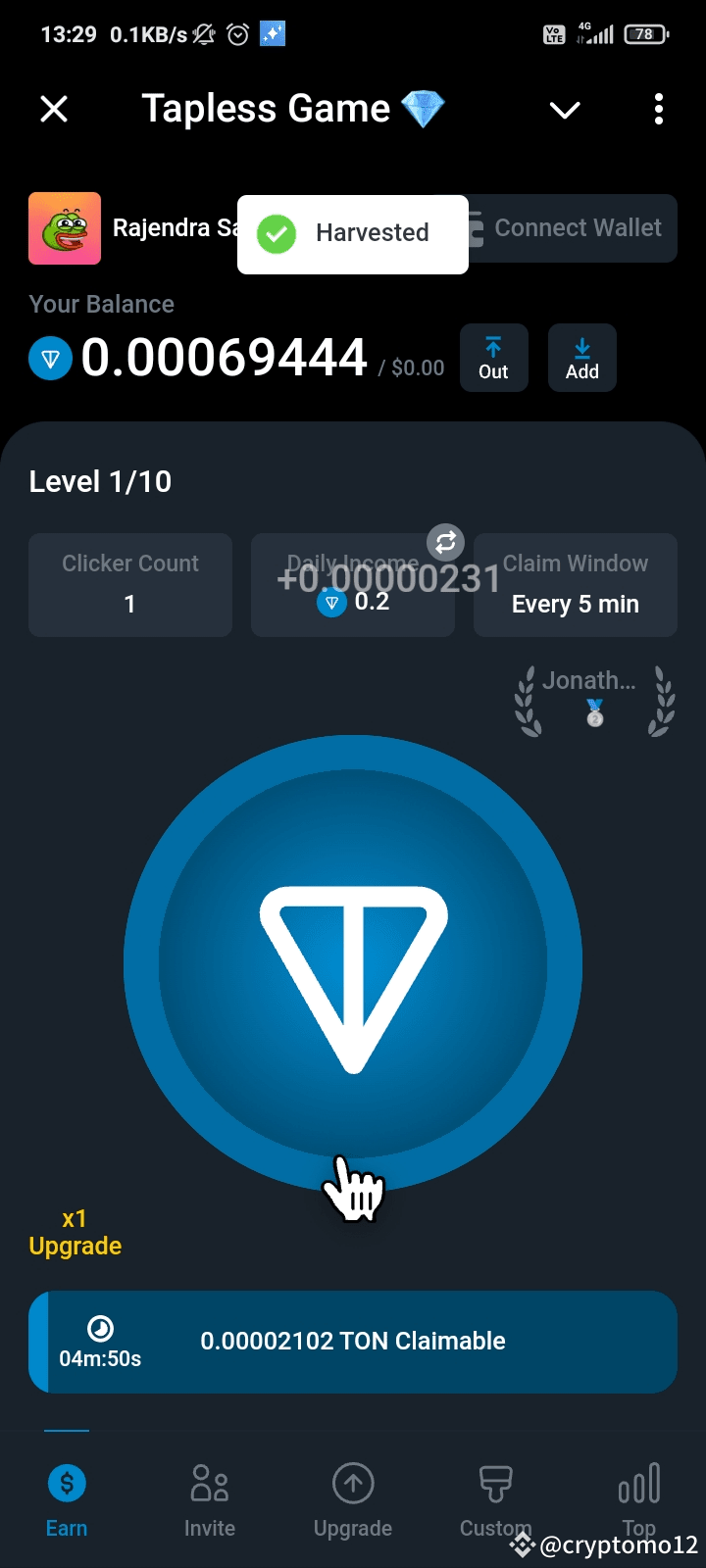Tap the x1 Upgrade shortcut
The image size is (706, 1568).
tap(75, 1233)
